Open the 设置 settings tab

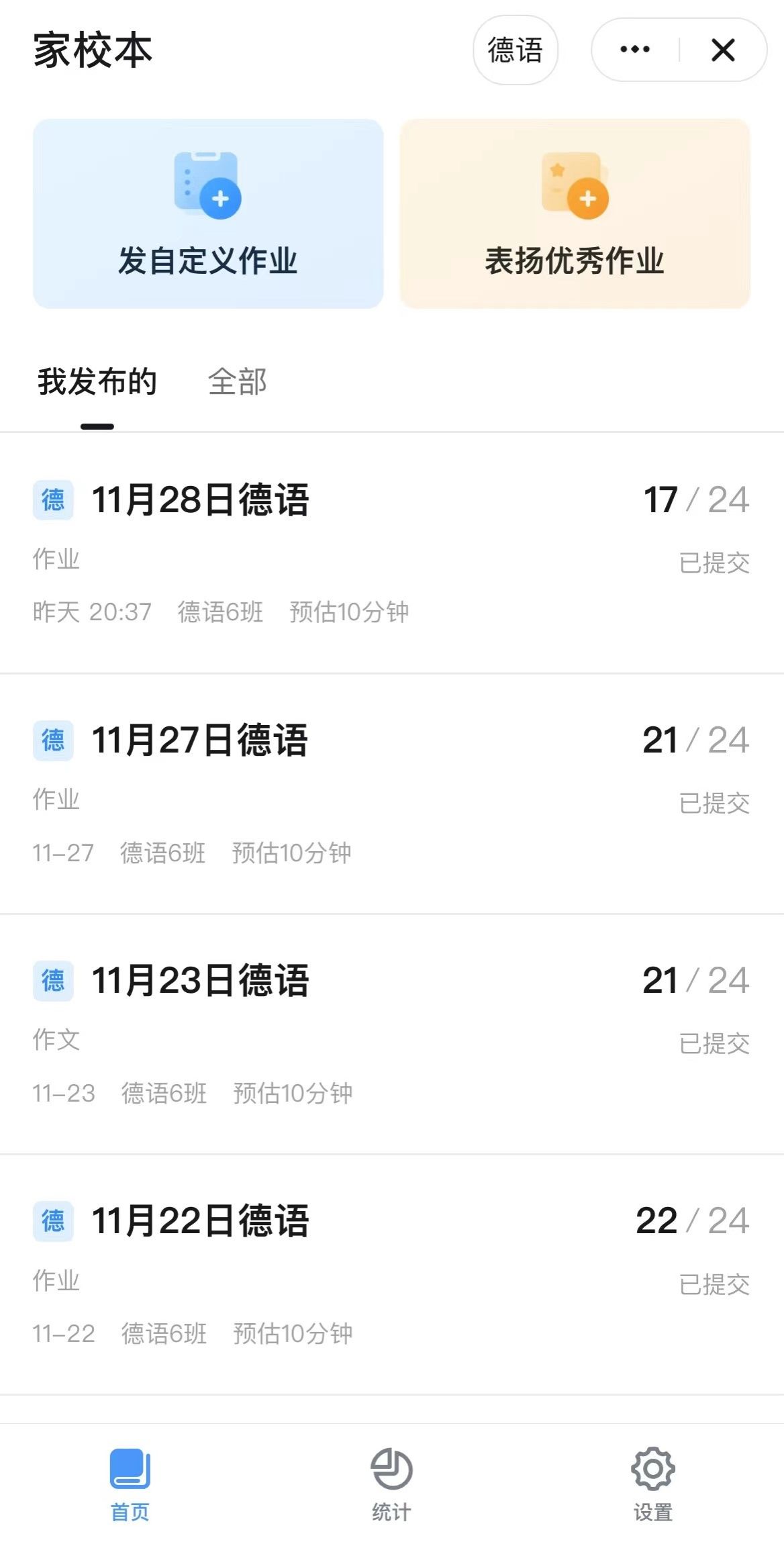tap(652, 1485)
